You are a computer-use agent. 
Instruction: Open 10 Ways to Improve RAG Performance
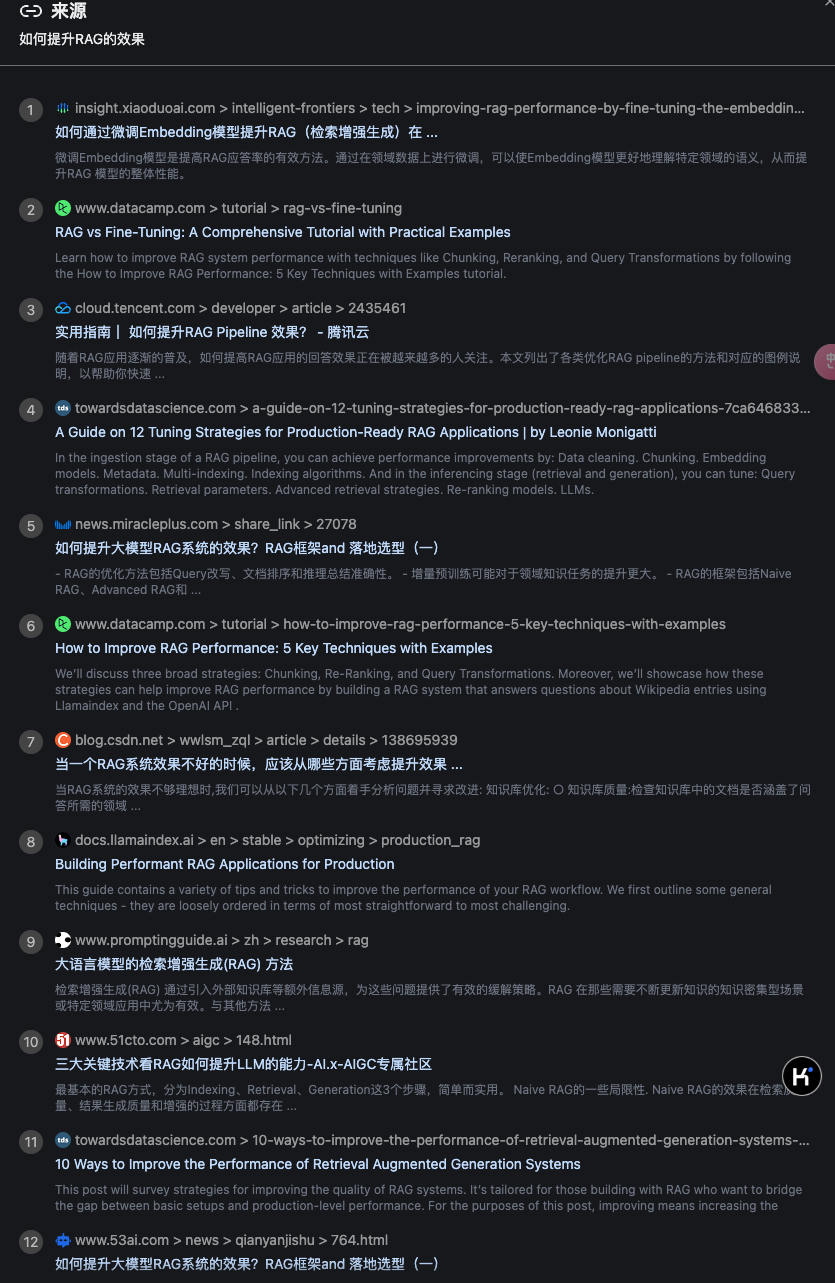[317, 1164]
